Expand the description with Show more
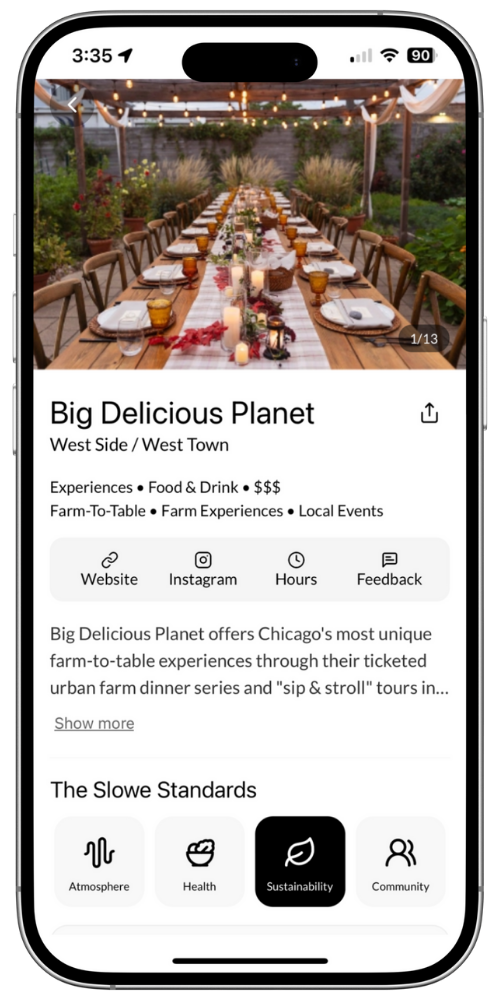The width and height of the screenshot is (500, 1000). pyautogui.click(x=94, y=723)
